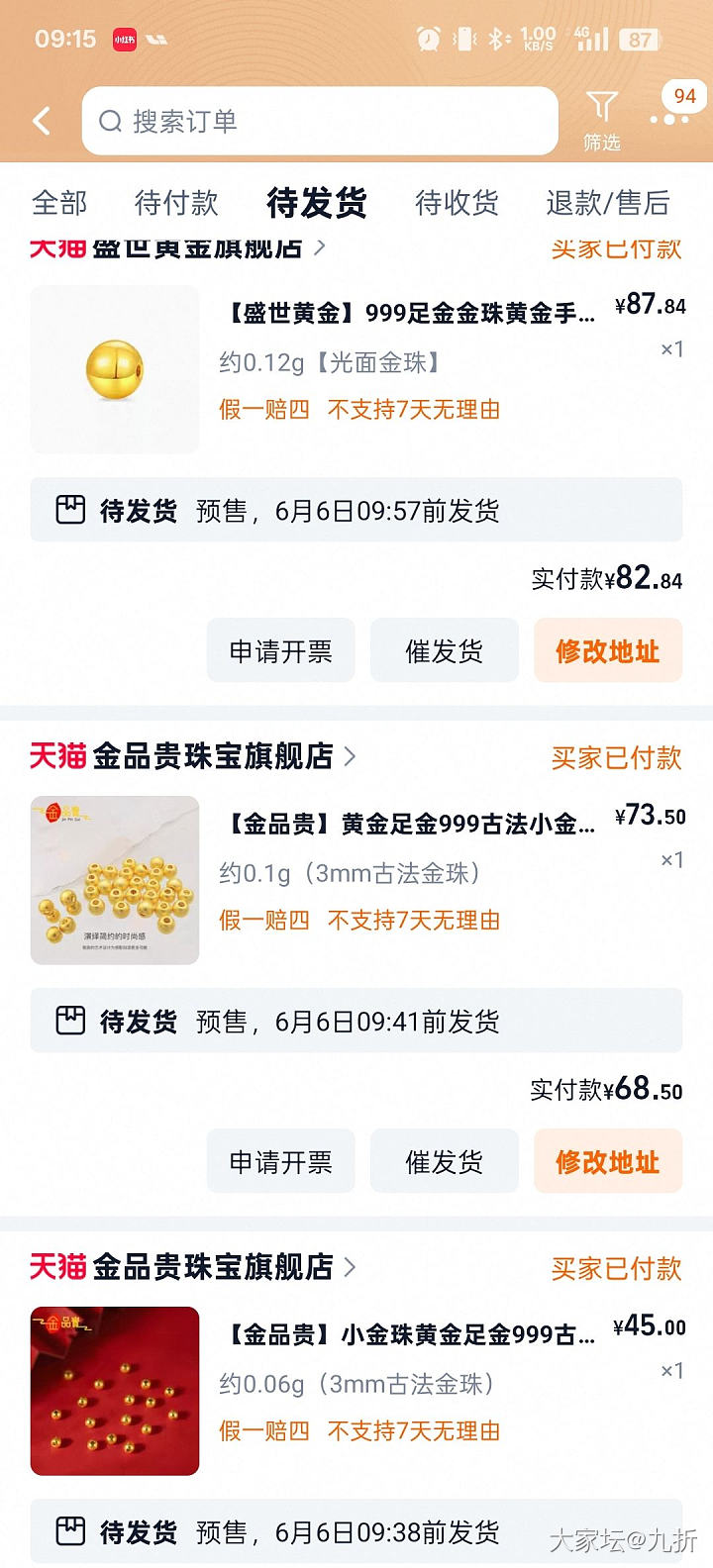Viewport: 713px width, 1568px height.
Task: Tap 修改地址 for the ¥82.84 order
Action: click(x=607, y=650)
